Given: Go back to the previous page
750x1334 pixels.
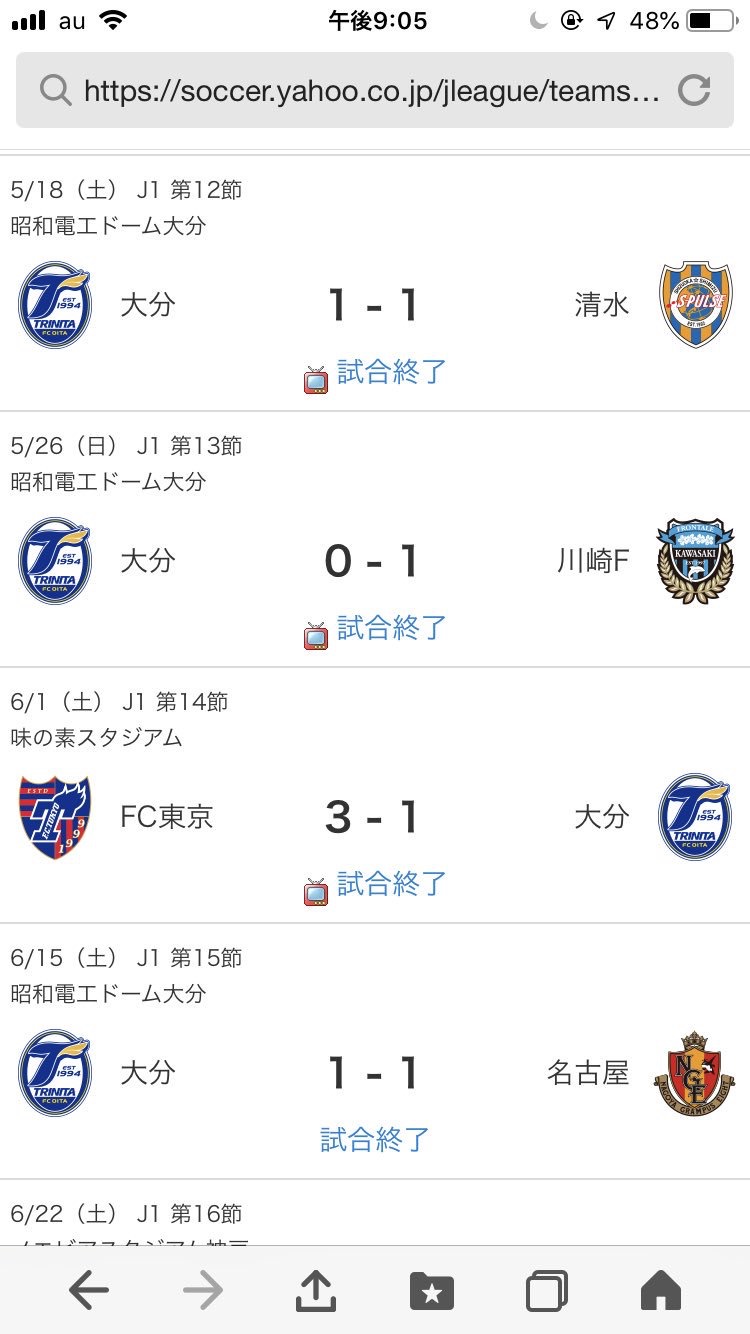Looking at the screenshot, I should (89, 1291).
